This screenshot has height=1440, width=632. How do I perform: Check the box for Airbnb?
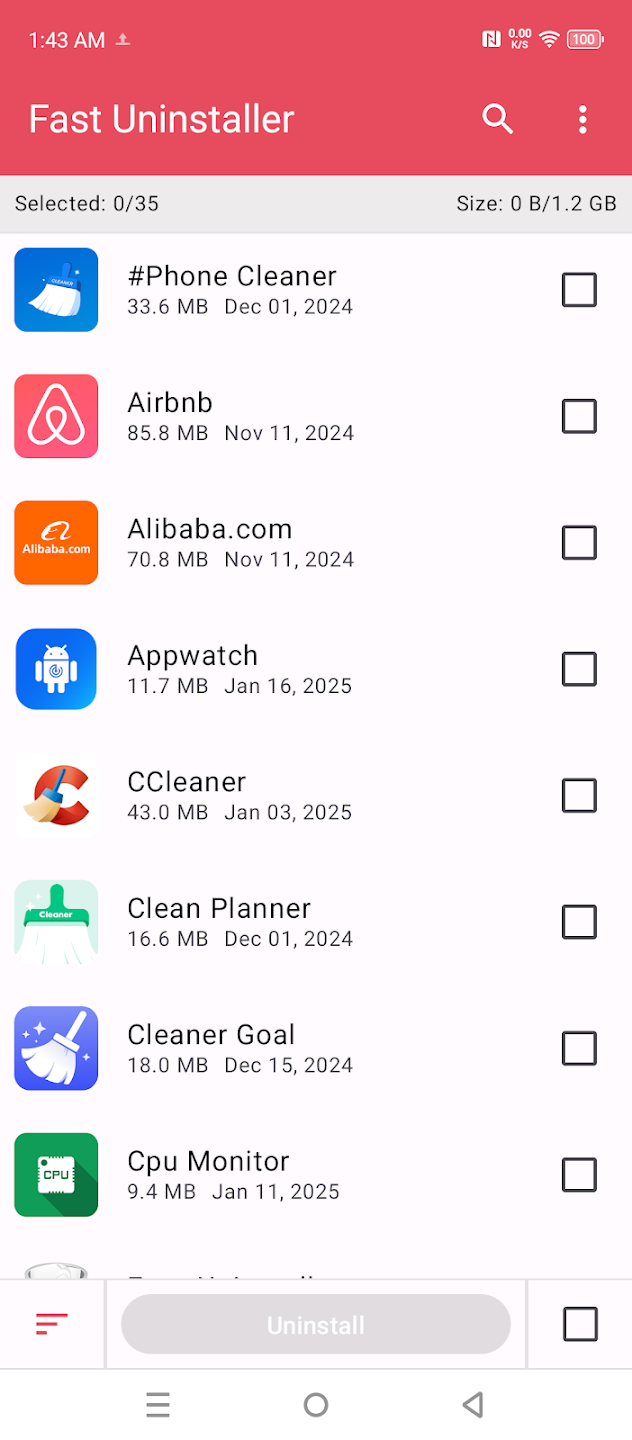579,416
